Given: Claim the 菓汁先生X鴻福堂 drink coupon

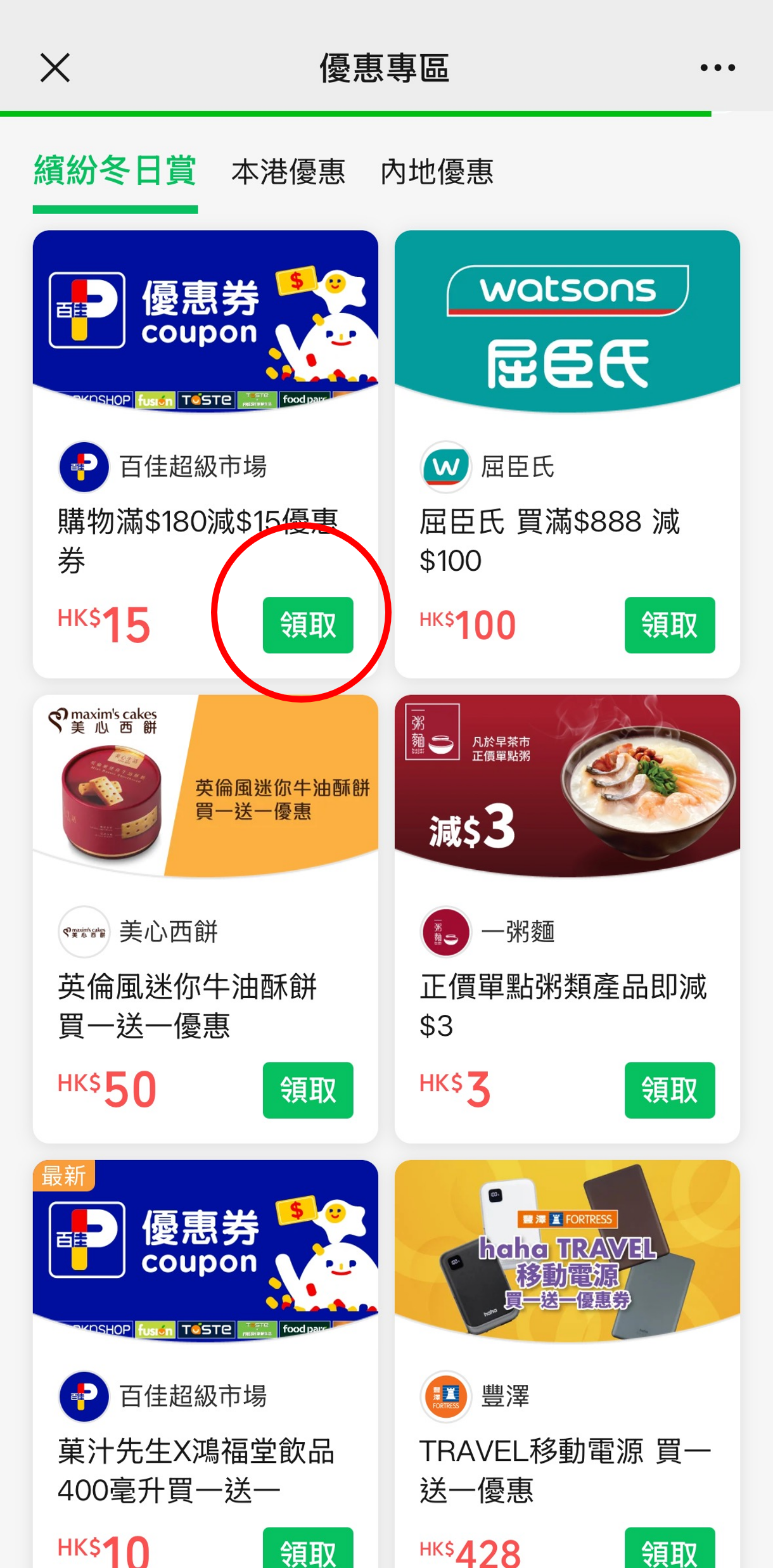Looking at the screenshot, I should (308, 1549).
